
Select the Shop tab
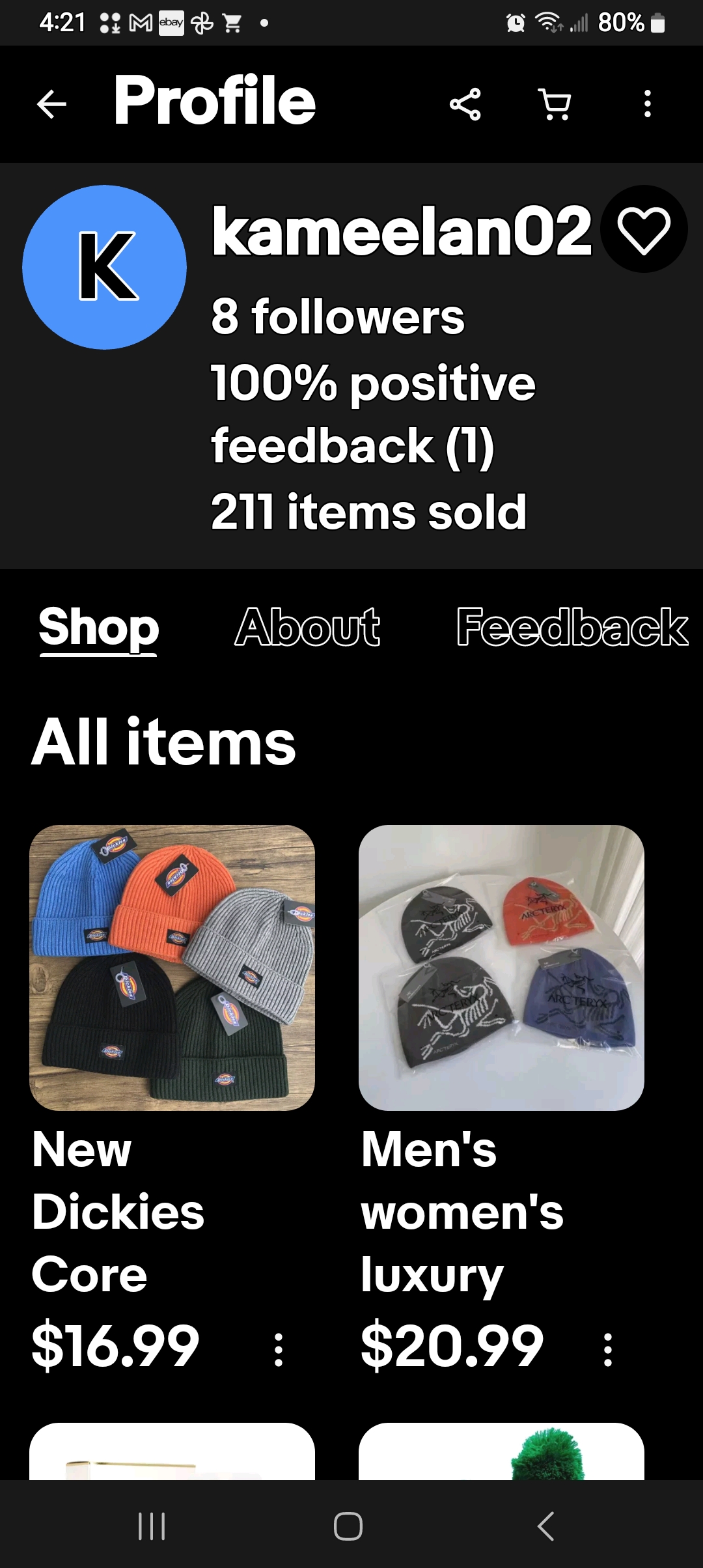click(x=98, y=627)
